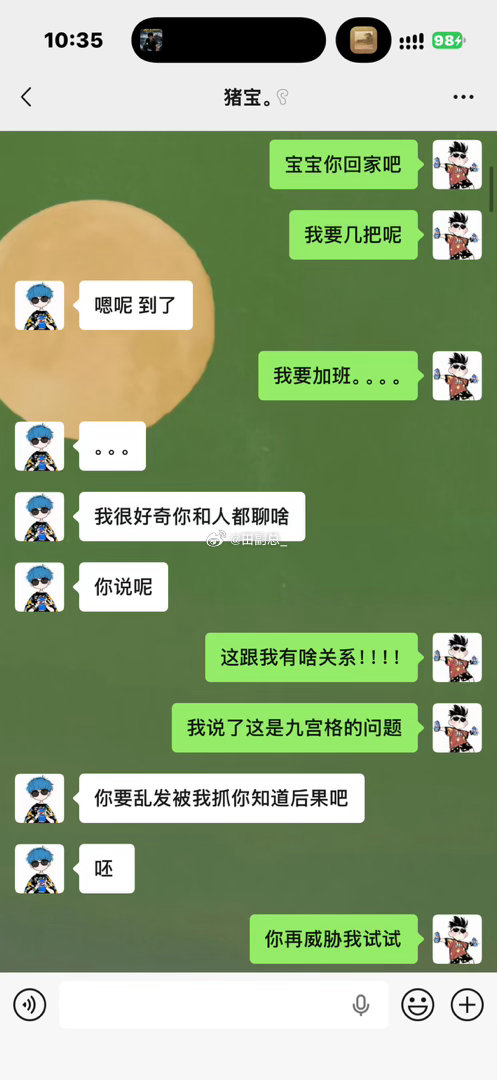Open the plus attachment menu
497x1080 pixels.
(x=467, y=1004)
